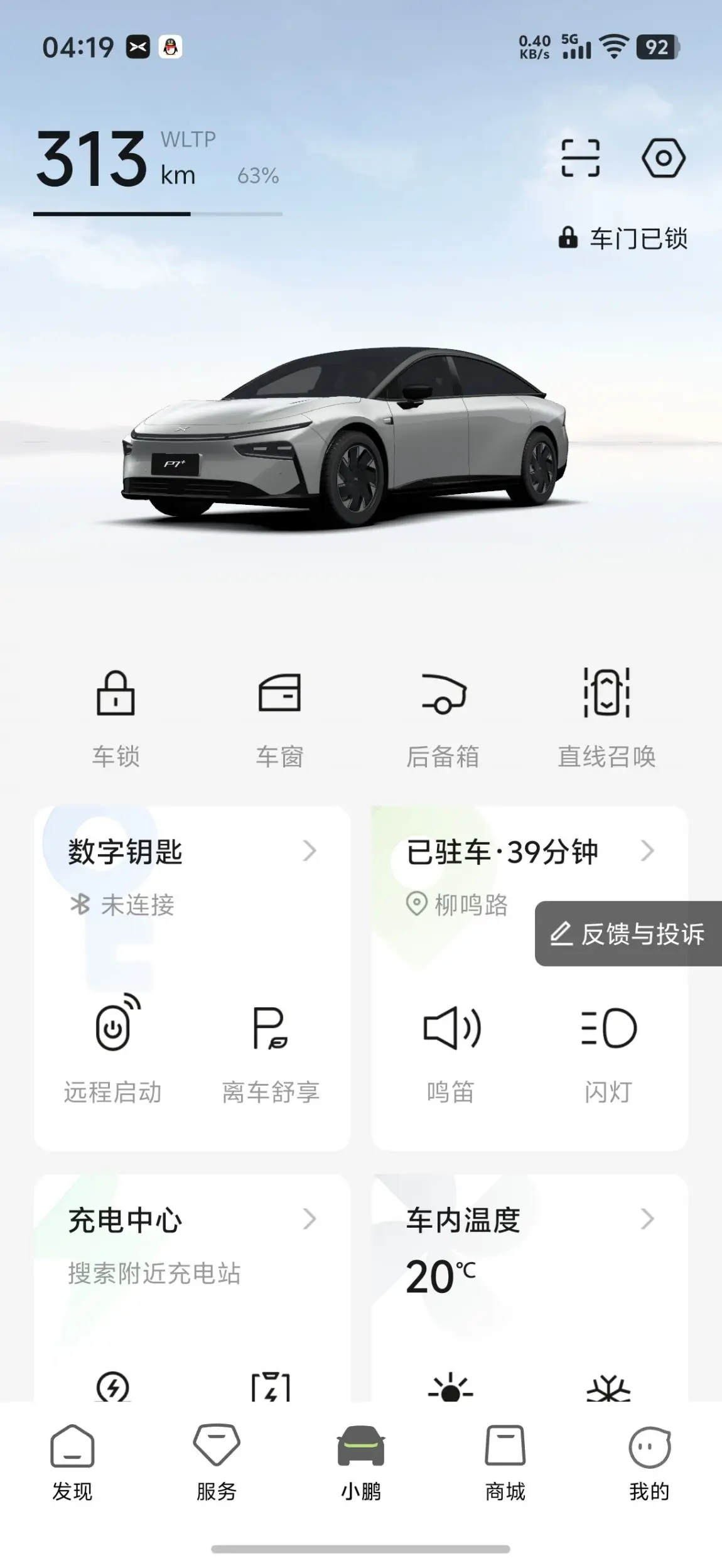
Task: Open the scan code icon
Action: [x=579, y=158]
